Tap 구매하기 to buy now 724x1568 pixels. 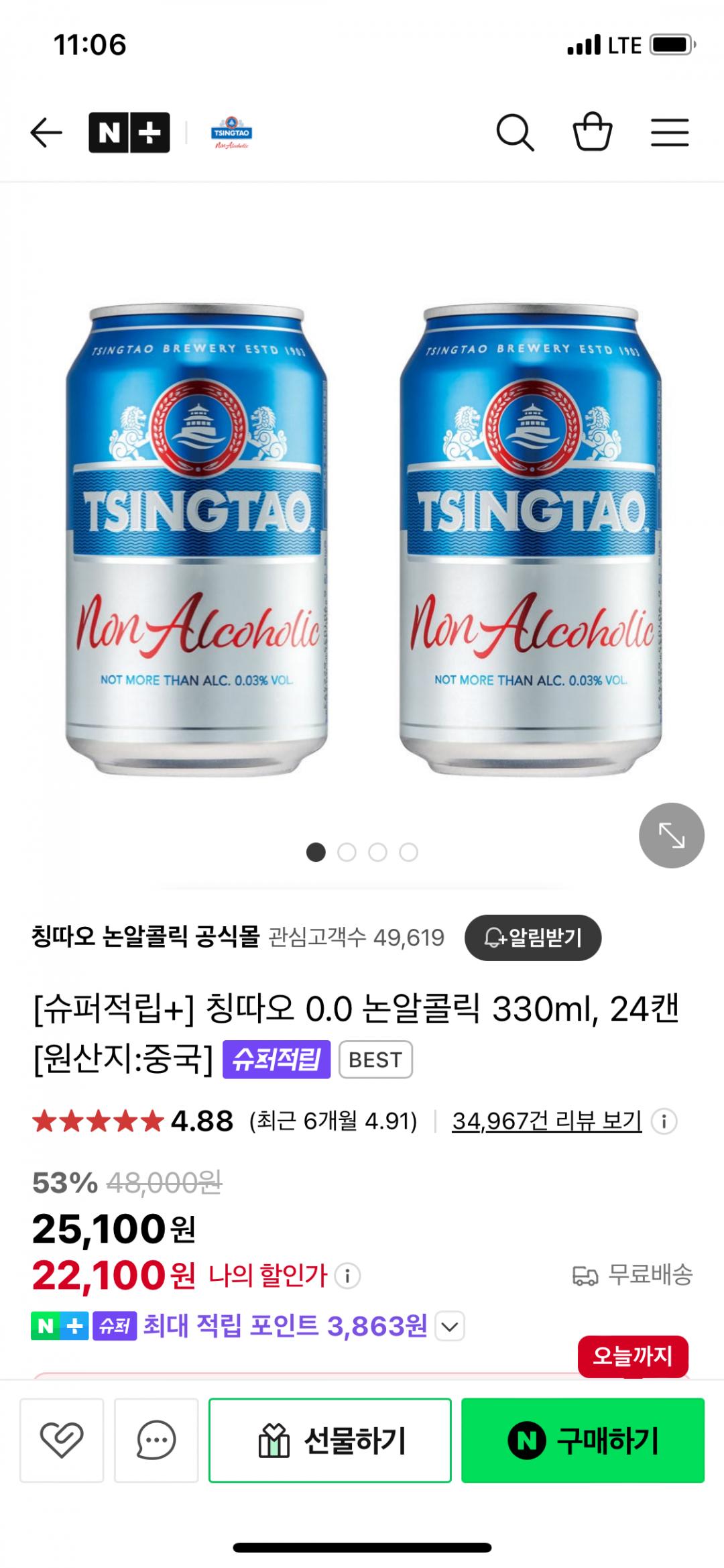click(x=583, y=1440)
